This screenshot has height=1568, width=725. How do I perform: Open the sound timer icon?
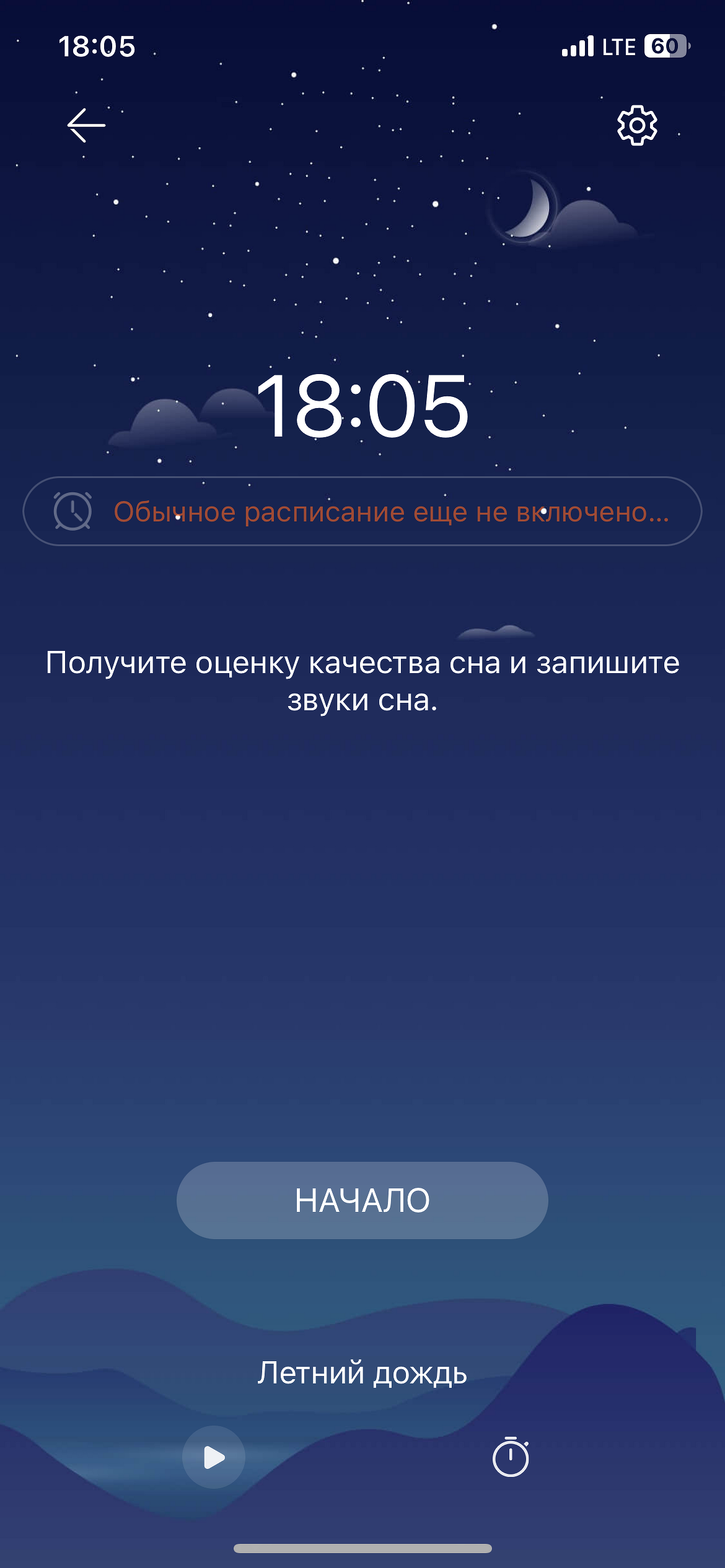tap(511, 1457)
